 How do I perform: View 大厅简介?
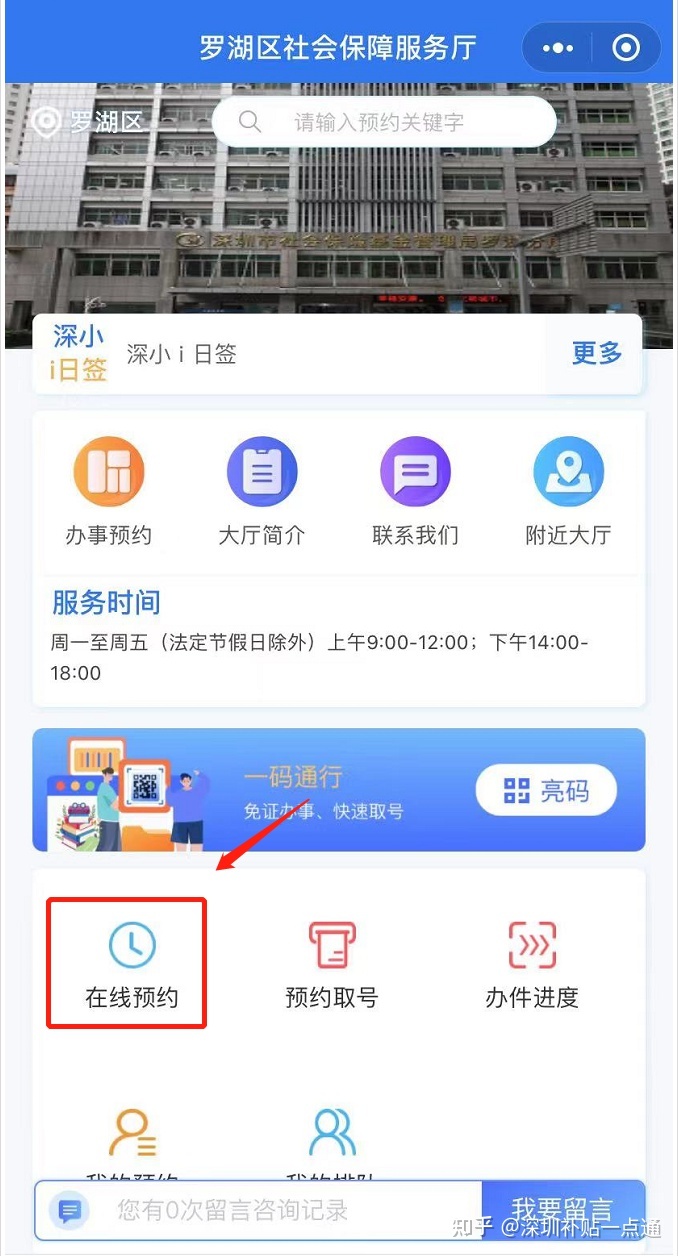261,492
